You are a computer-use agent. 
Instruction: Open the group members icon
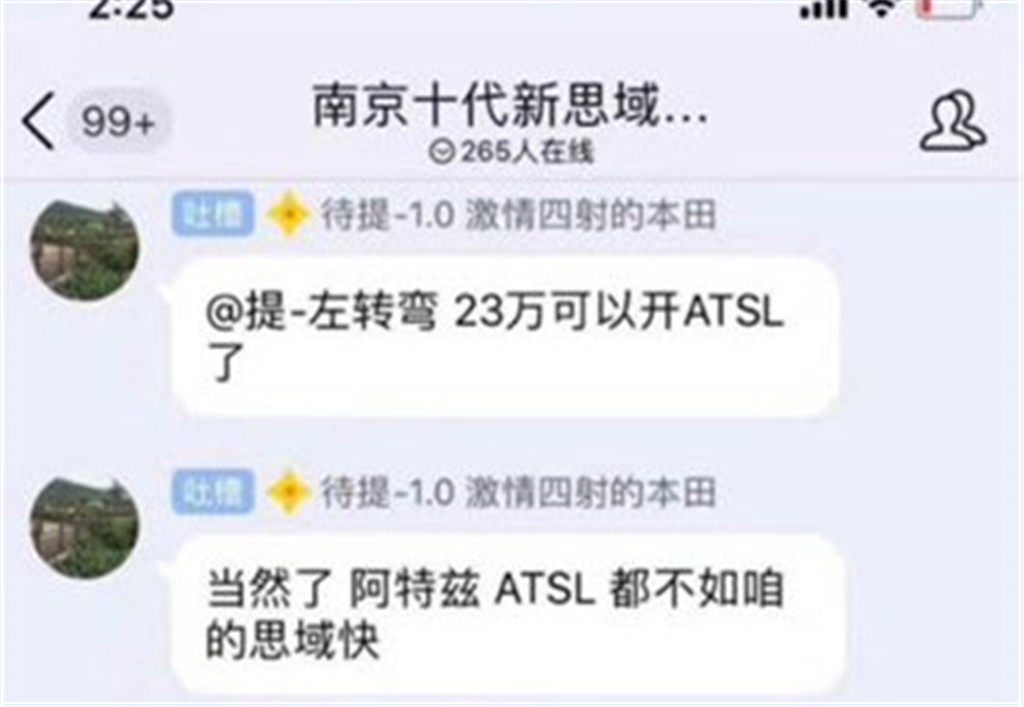point(952,122)
